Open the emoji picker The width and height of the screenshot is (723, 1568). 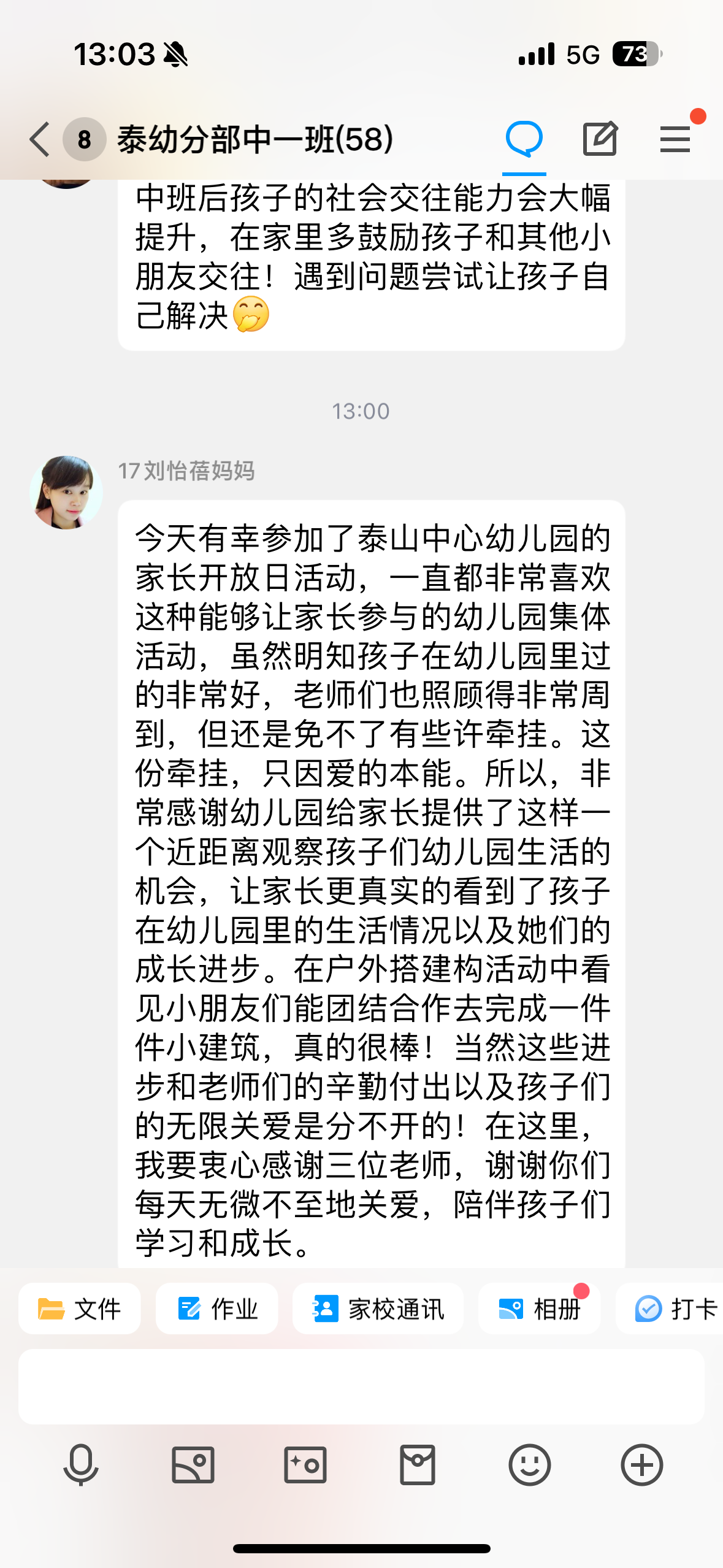point(530,1465)
